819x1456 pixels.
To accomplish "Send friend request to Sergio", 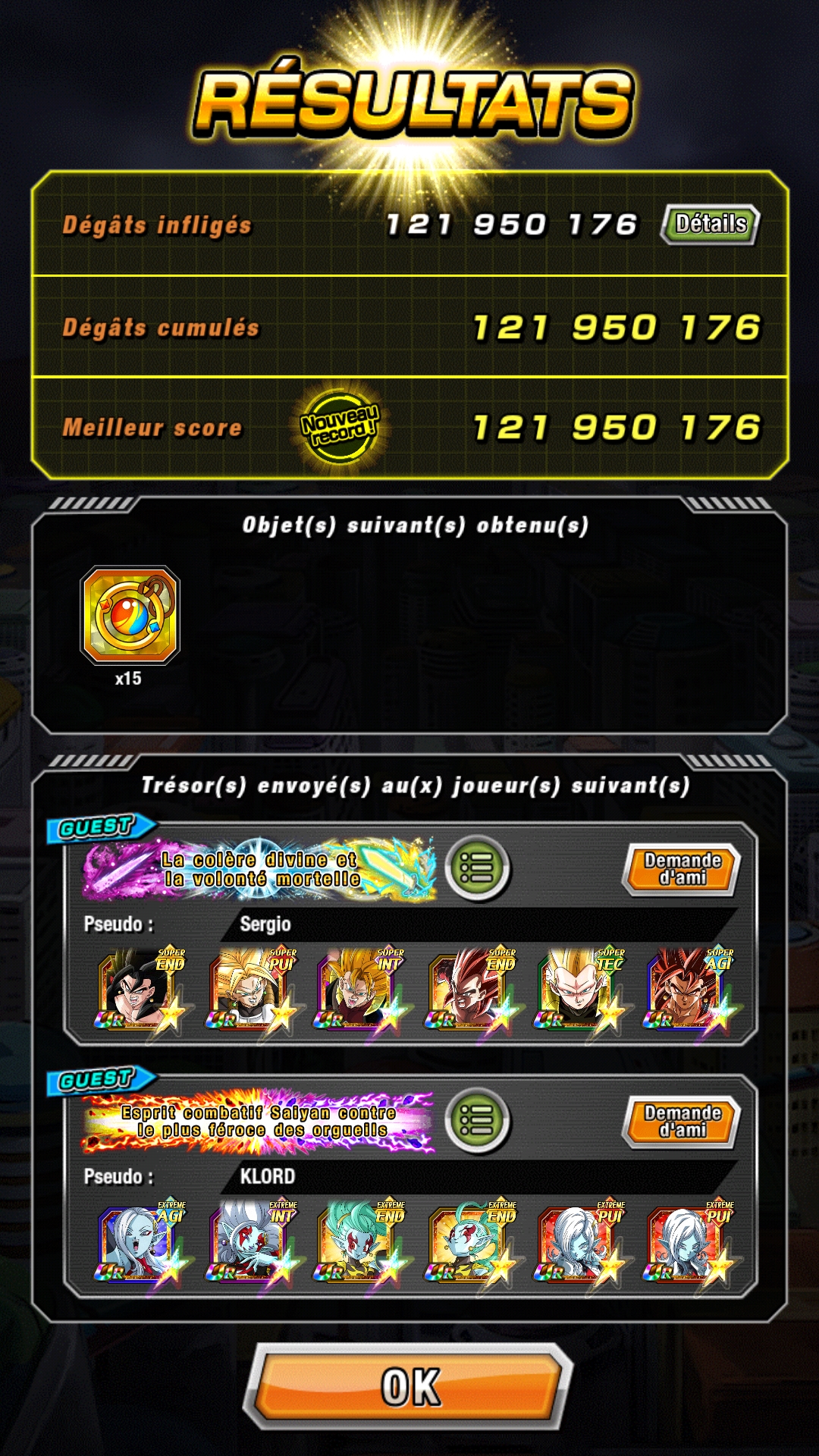I will tap(681, 869).
